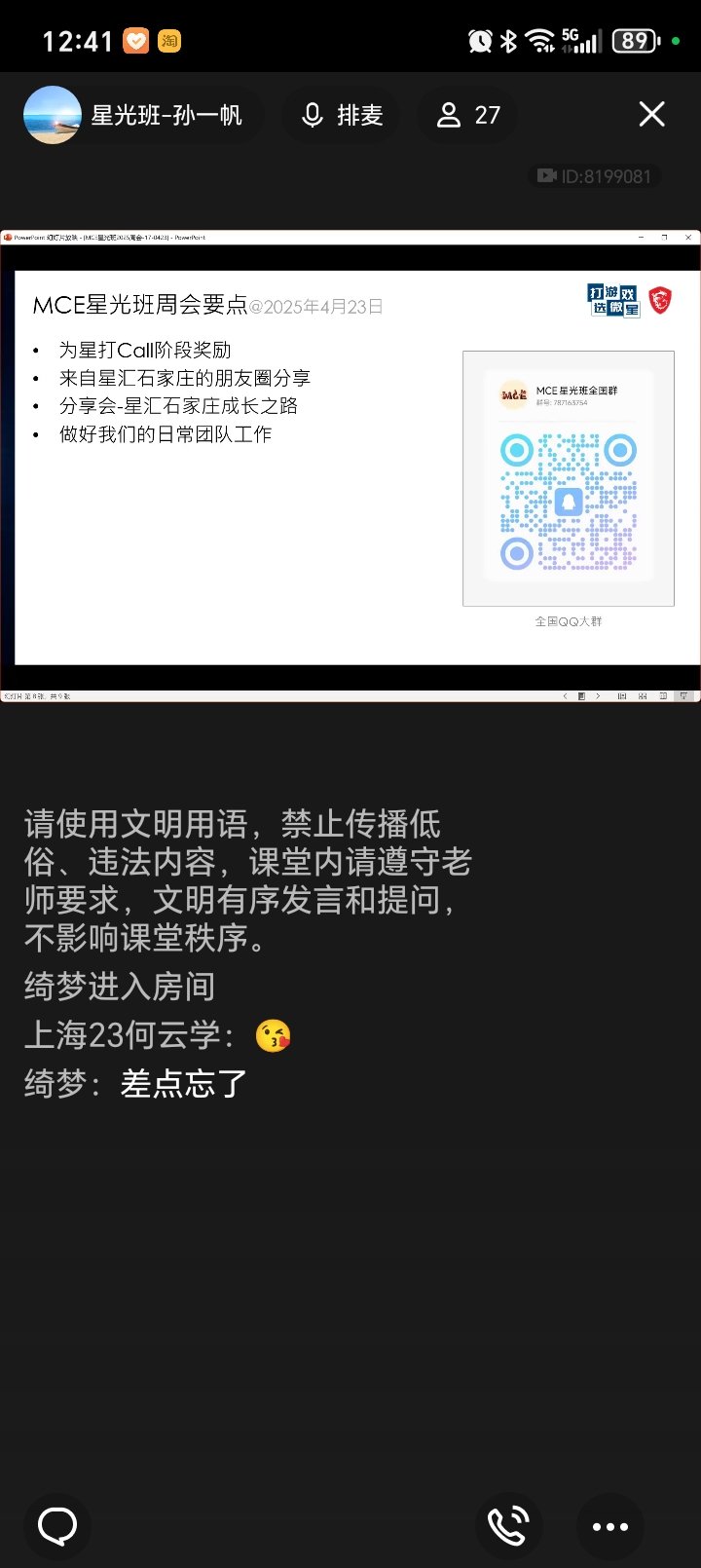This screenshot has width=701, height=1568.
Task: Open the more options menu
Action: [610, 1525]
